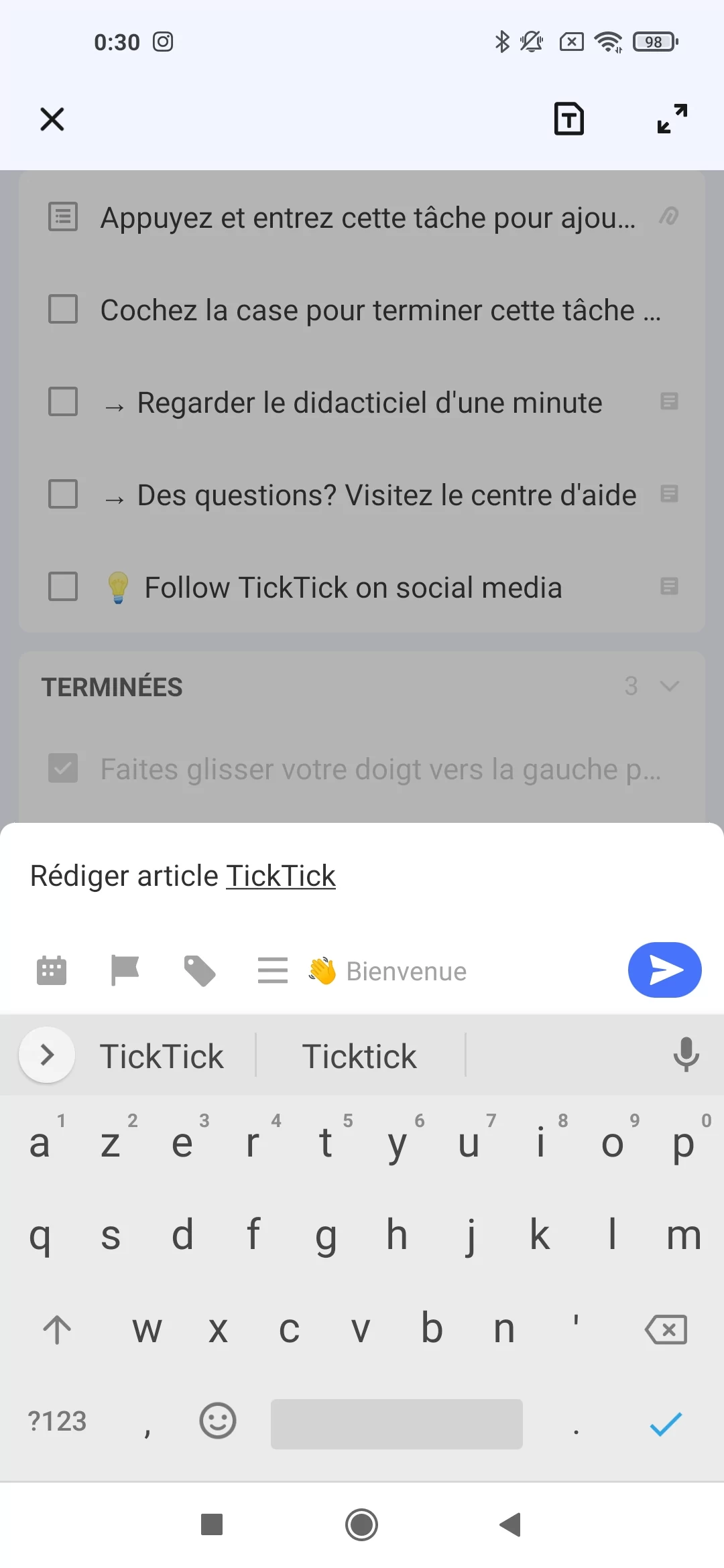The width and height of the screenshot is (724, 1568).
Task: Delete a character with backspace key
Action: 666,1329
